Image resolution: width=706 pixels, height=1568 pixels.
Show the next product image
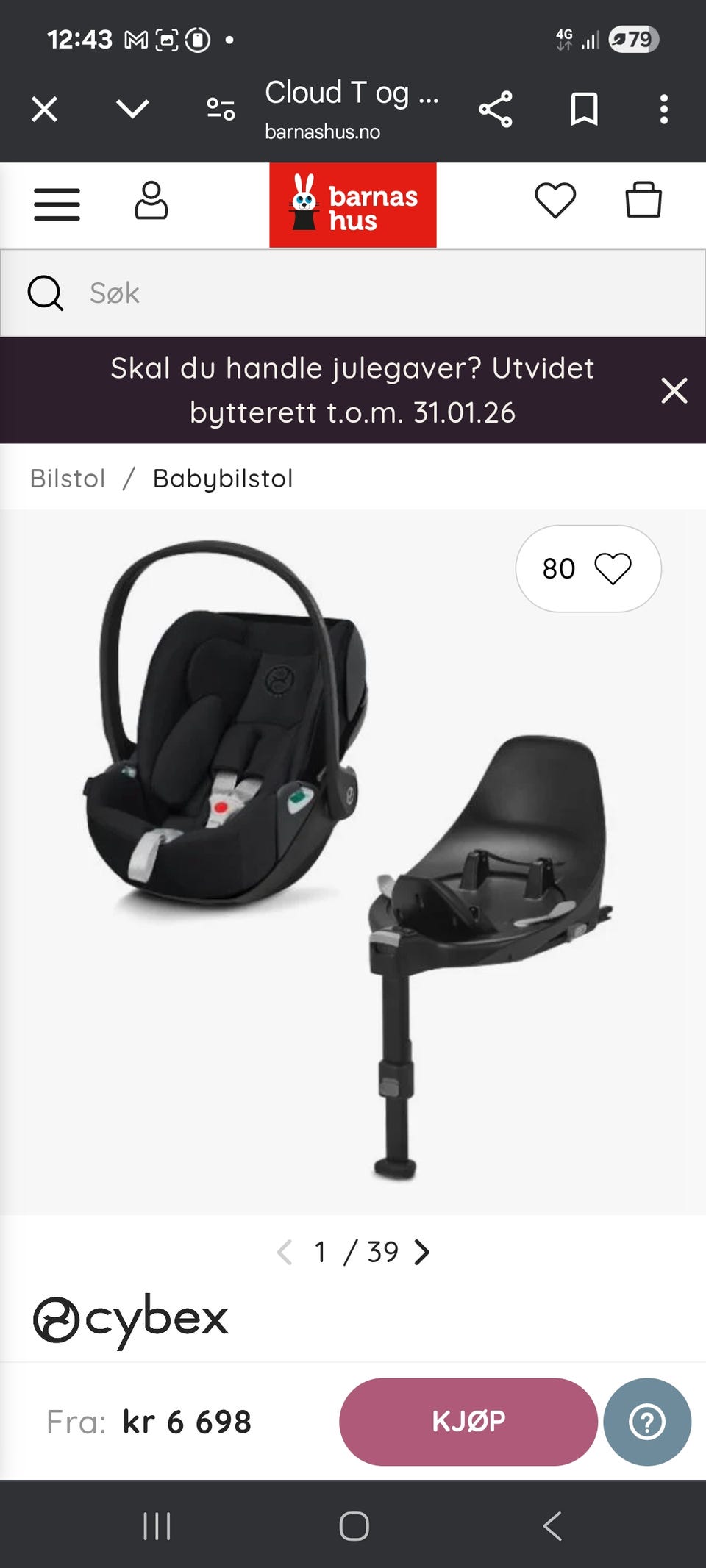click(421, 1252)
